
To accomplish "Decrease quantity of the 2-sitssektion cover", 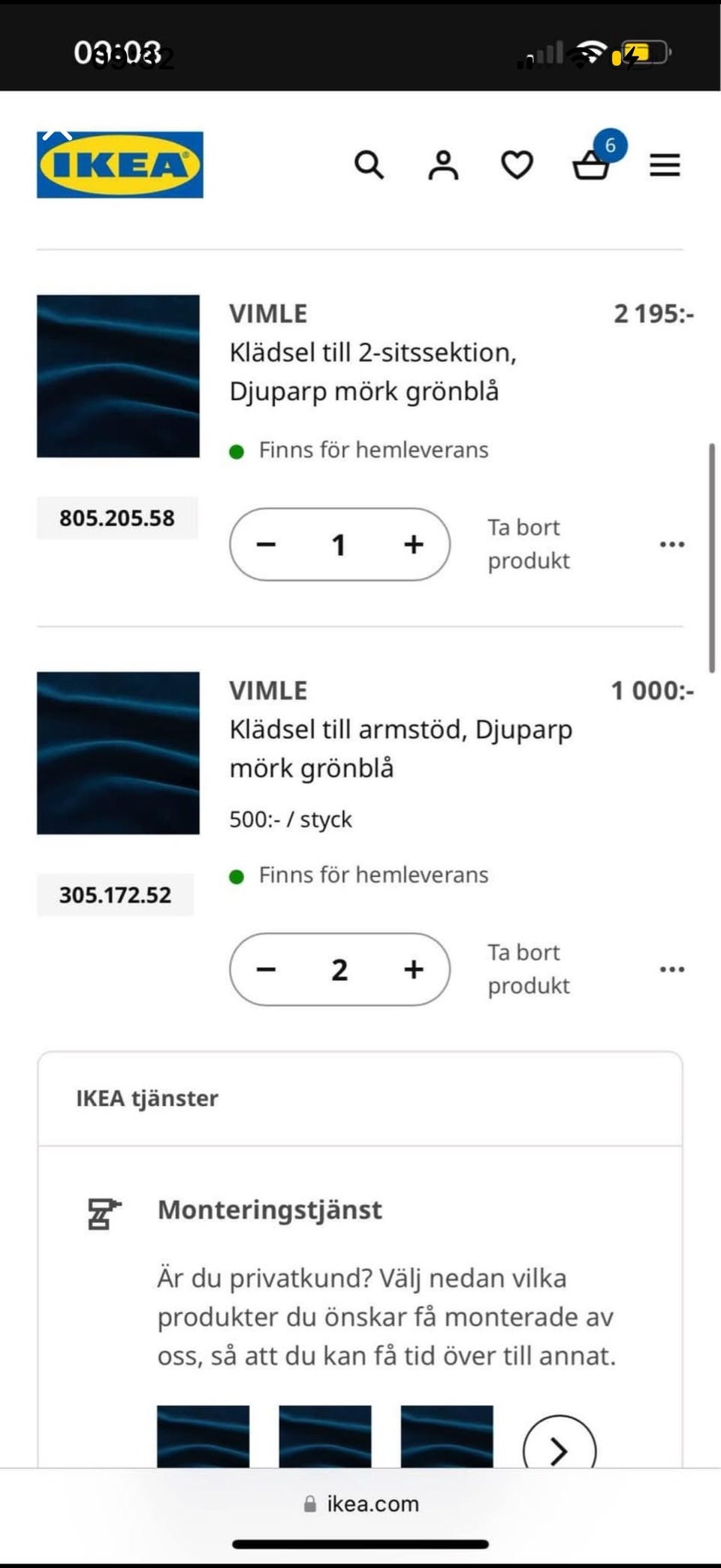I will click(266, 545).
